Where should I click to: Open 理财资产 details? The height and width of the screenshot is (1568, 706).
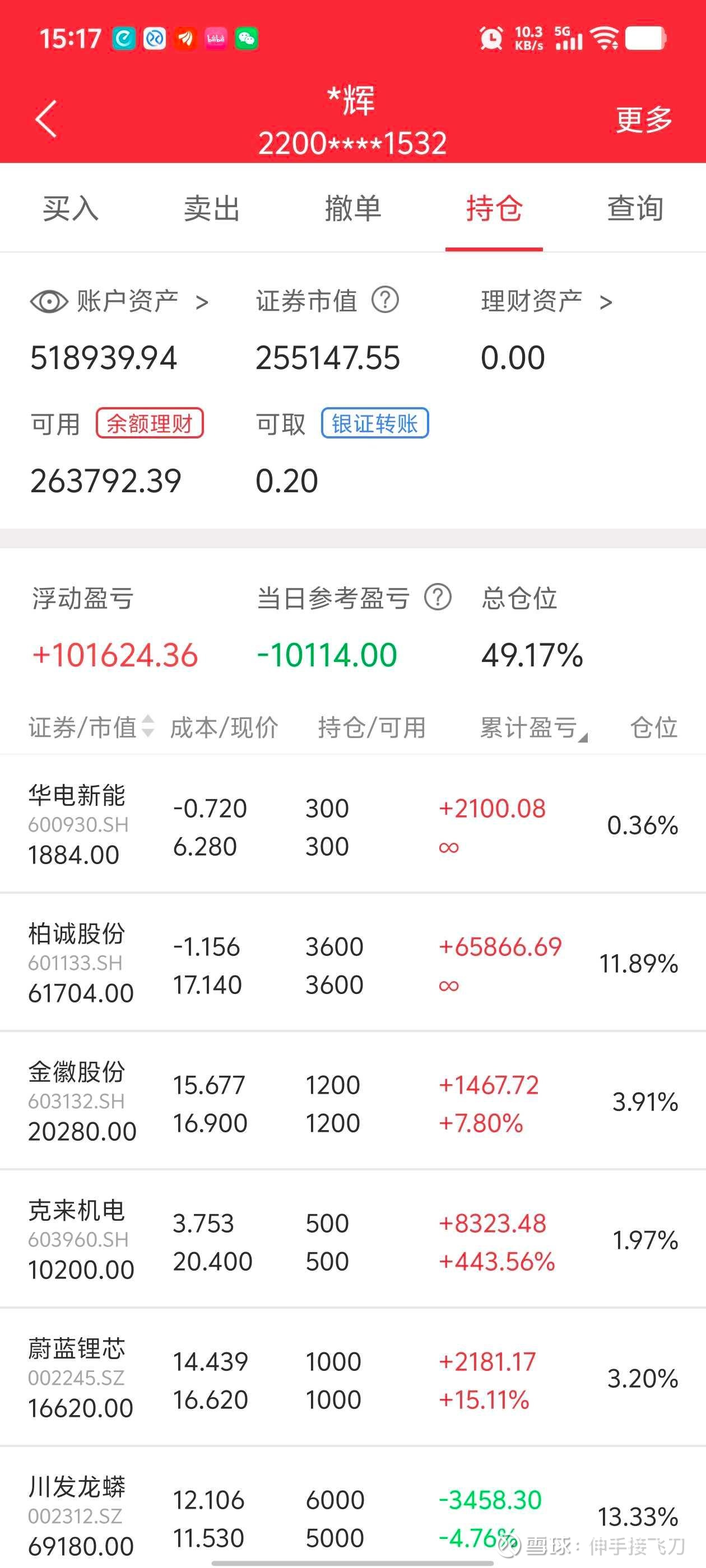(x=546, y=301)
